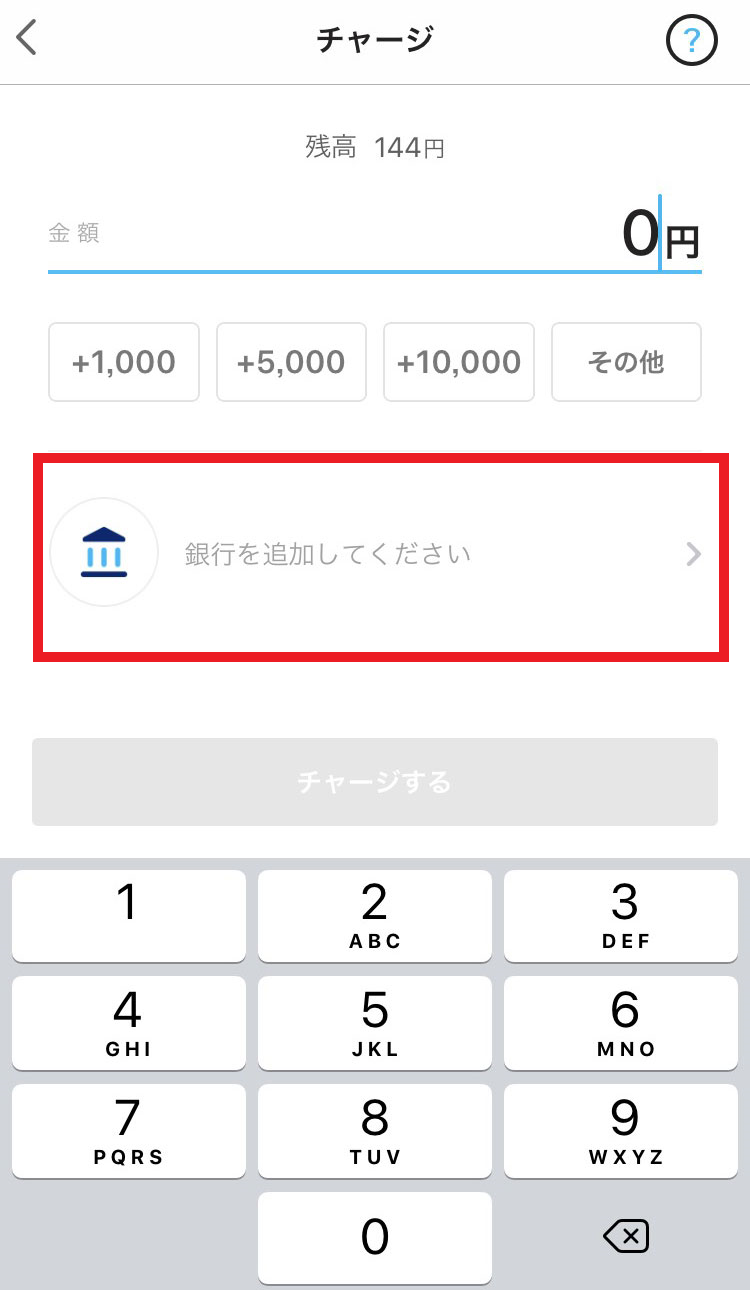
Task: Select その他 for a custom amount
Action: 626,362
